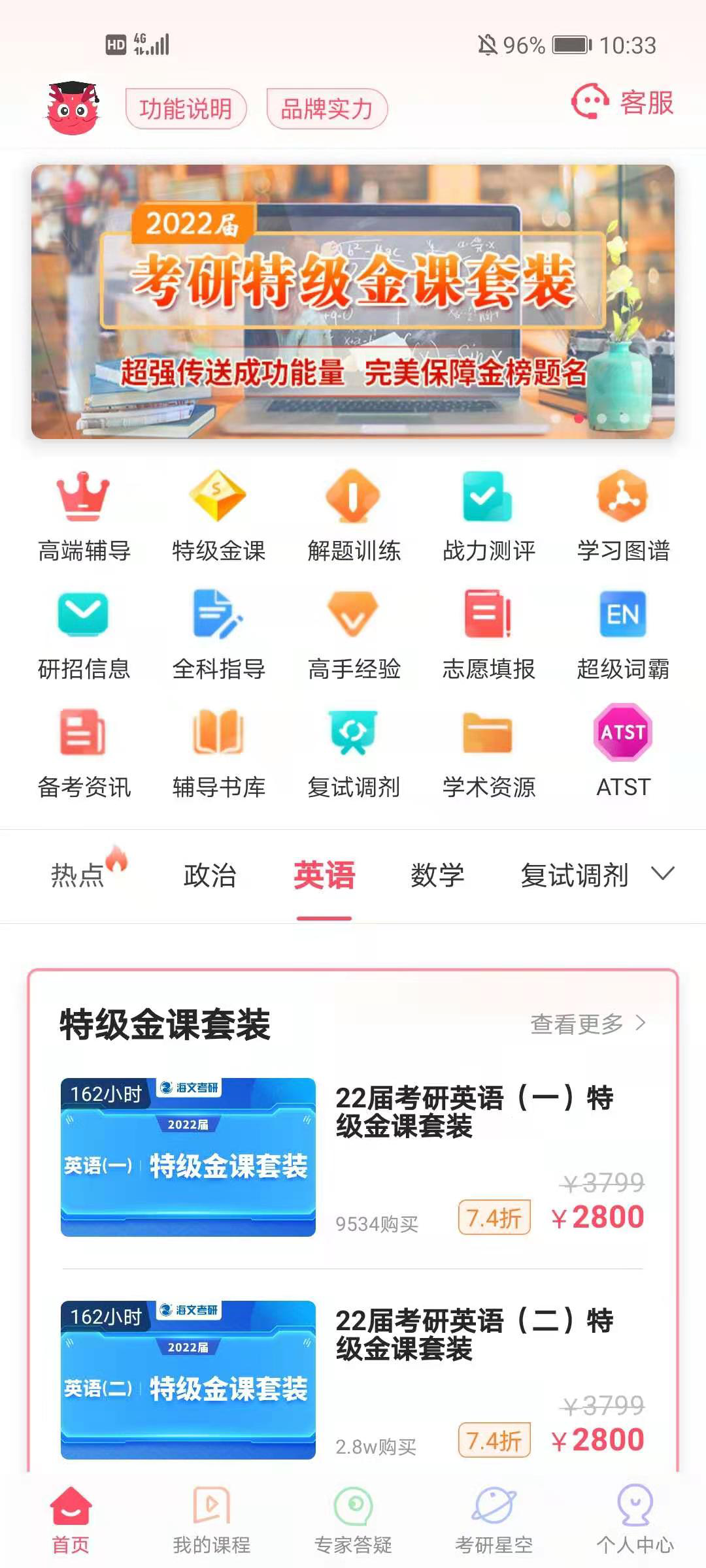The height and width of the screenshot is (1568, 706).
Task: Switch to the 政治 tab
Action: pos(209,875)
